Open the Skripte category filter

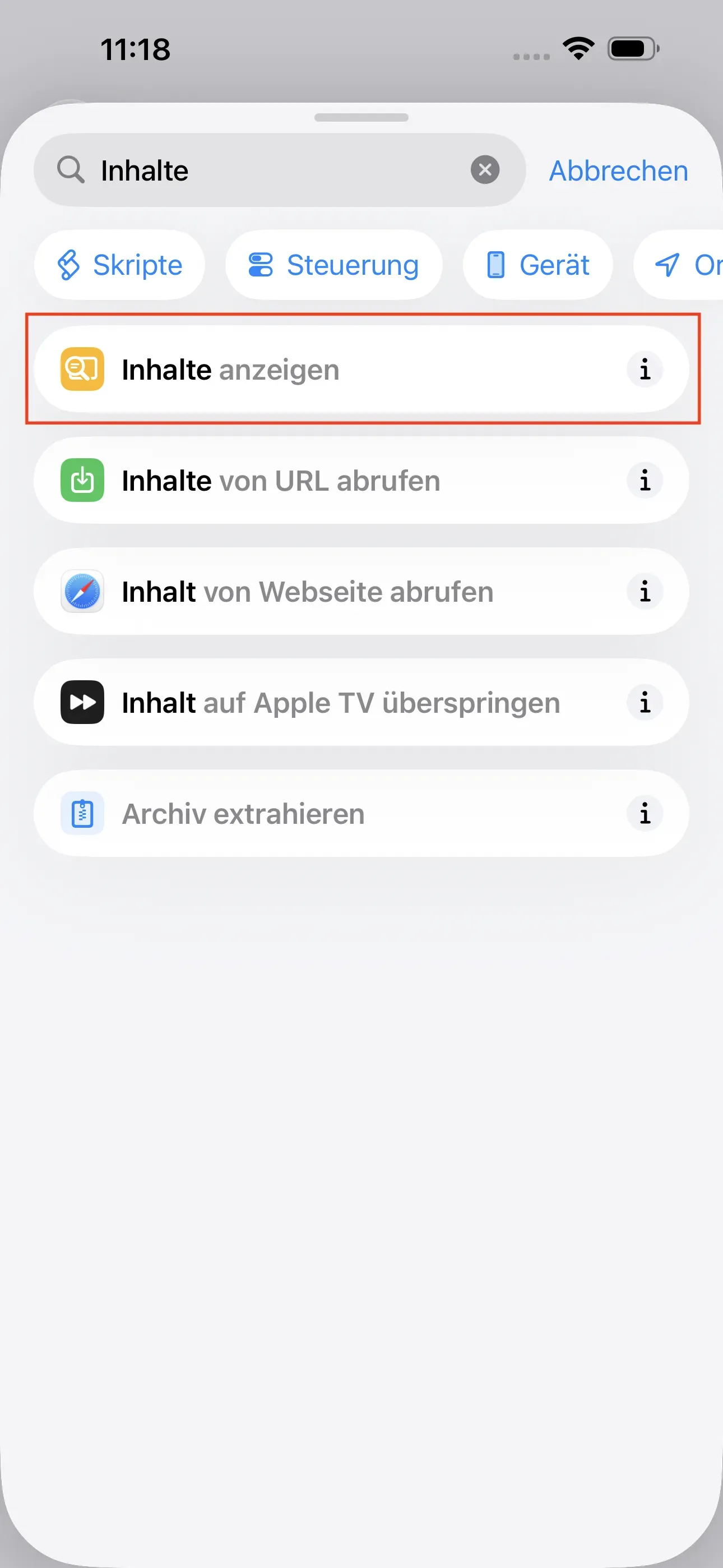click(119, 265)
